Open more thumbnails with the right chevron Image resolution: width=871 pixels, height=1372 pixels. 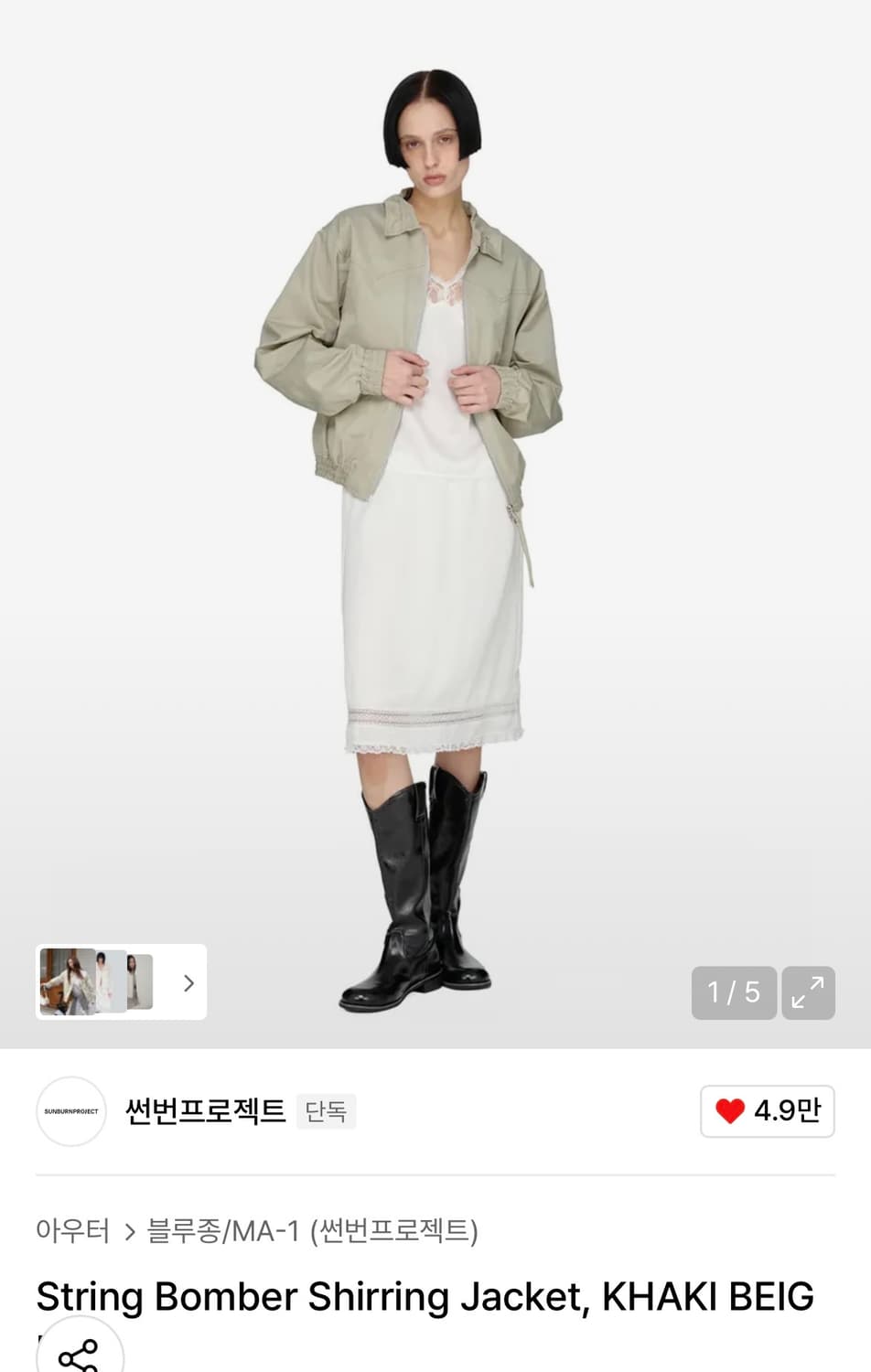pos(188,982)
